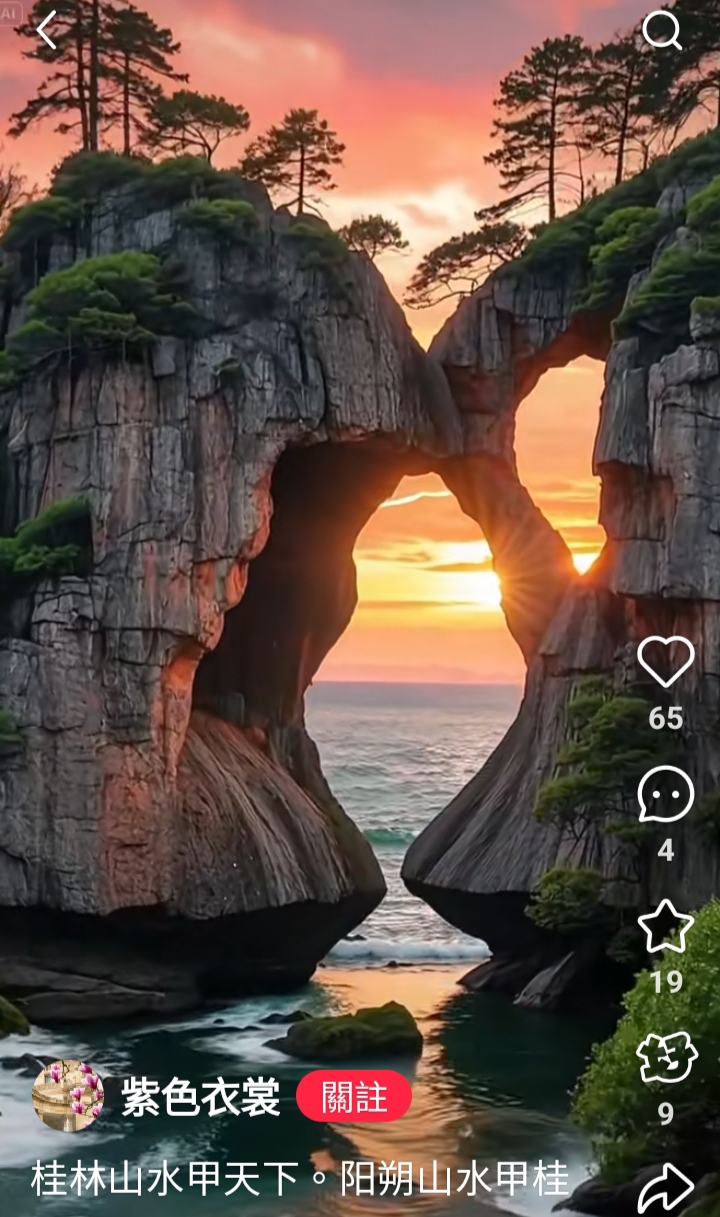
Task: Tap the thumbs-up recommend icon
Action: 666,1058
